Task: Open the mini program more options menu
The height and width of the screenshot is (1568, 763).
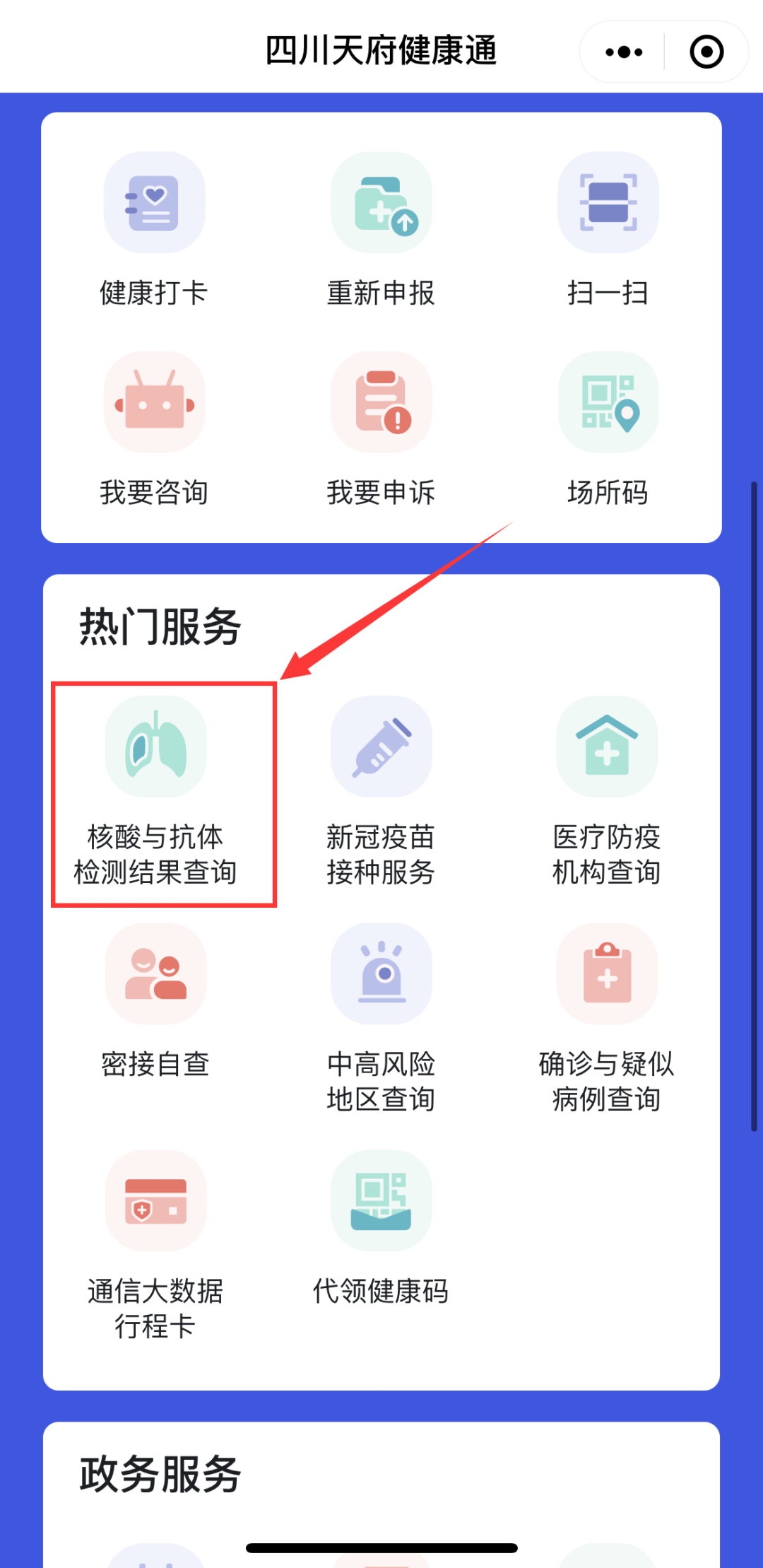Action: click(x=624, y=52)
